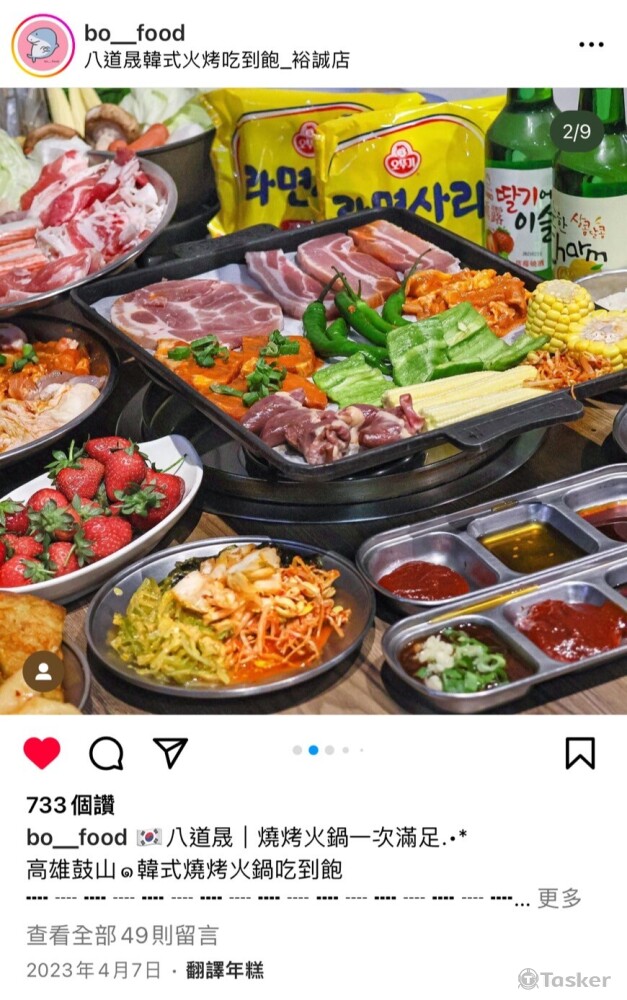The image size is (627, 1000).
Task: Open the list of 733 likes
Action: tap(70, 805)
